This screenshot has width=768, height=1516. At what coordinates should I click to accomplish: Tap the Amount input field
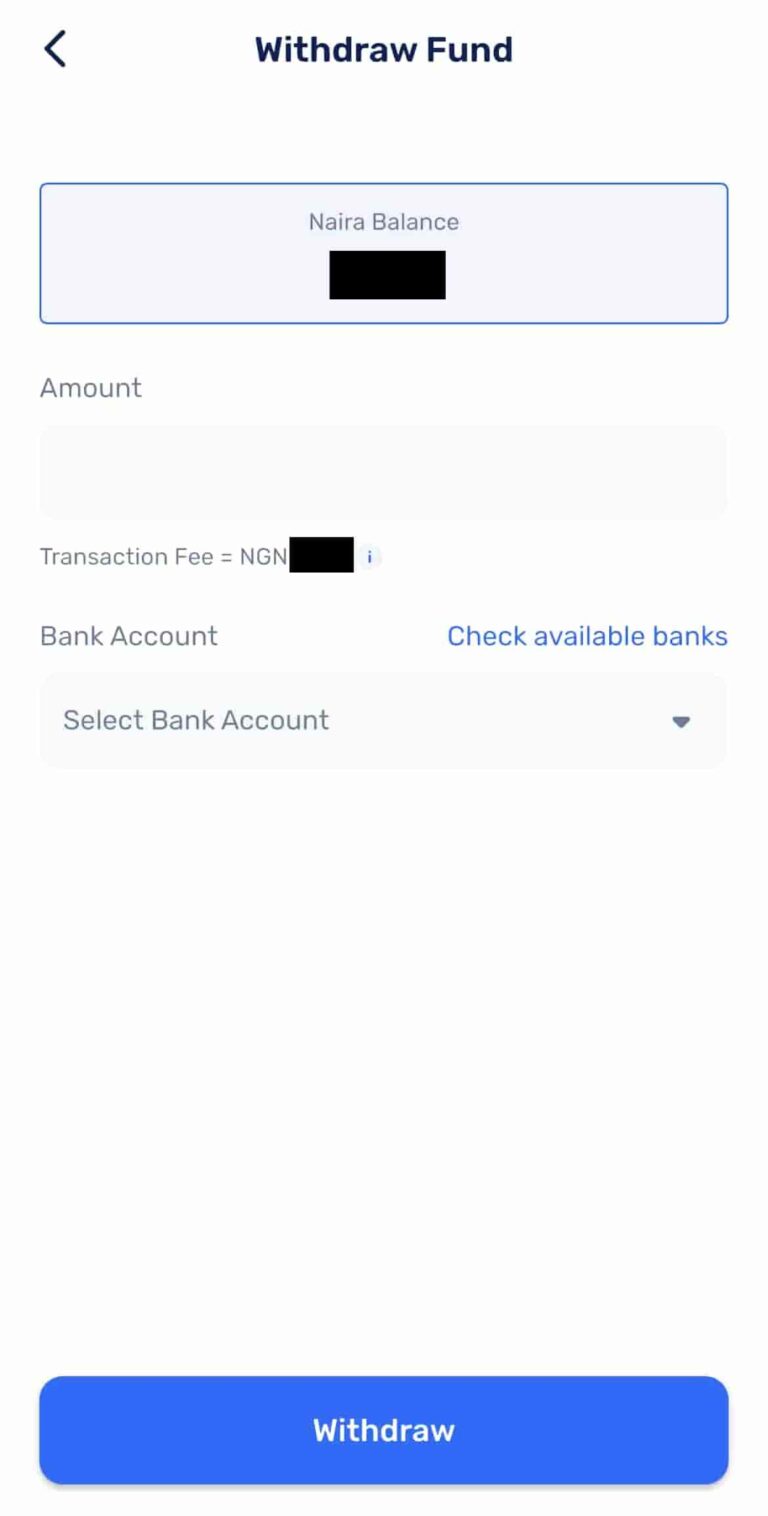(x=383, y=472)
